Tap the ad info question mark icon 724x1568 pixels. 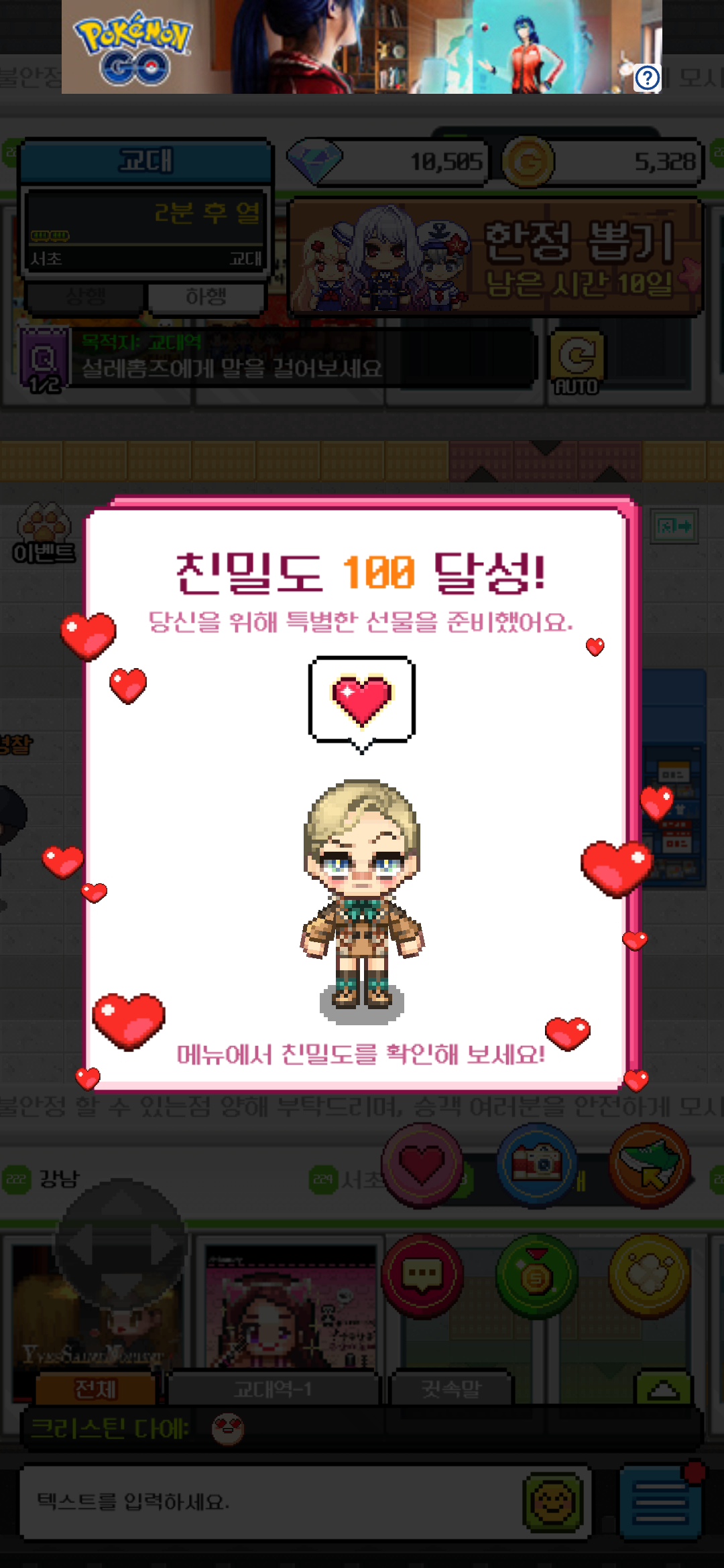pyautogui.click(x=647, y=78)
